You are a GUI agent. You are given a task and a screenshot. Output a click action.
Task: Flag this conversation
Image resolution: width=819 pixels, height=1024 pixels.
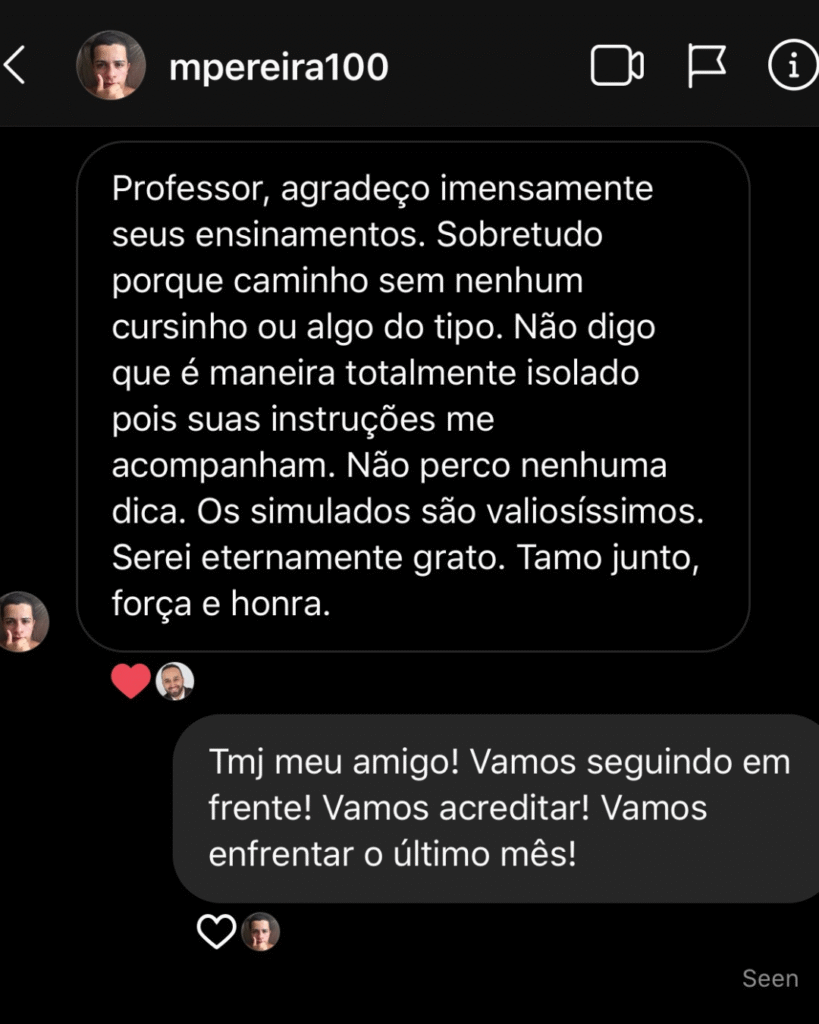[706, 66]
